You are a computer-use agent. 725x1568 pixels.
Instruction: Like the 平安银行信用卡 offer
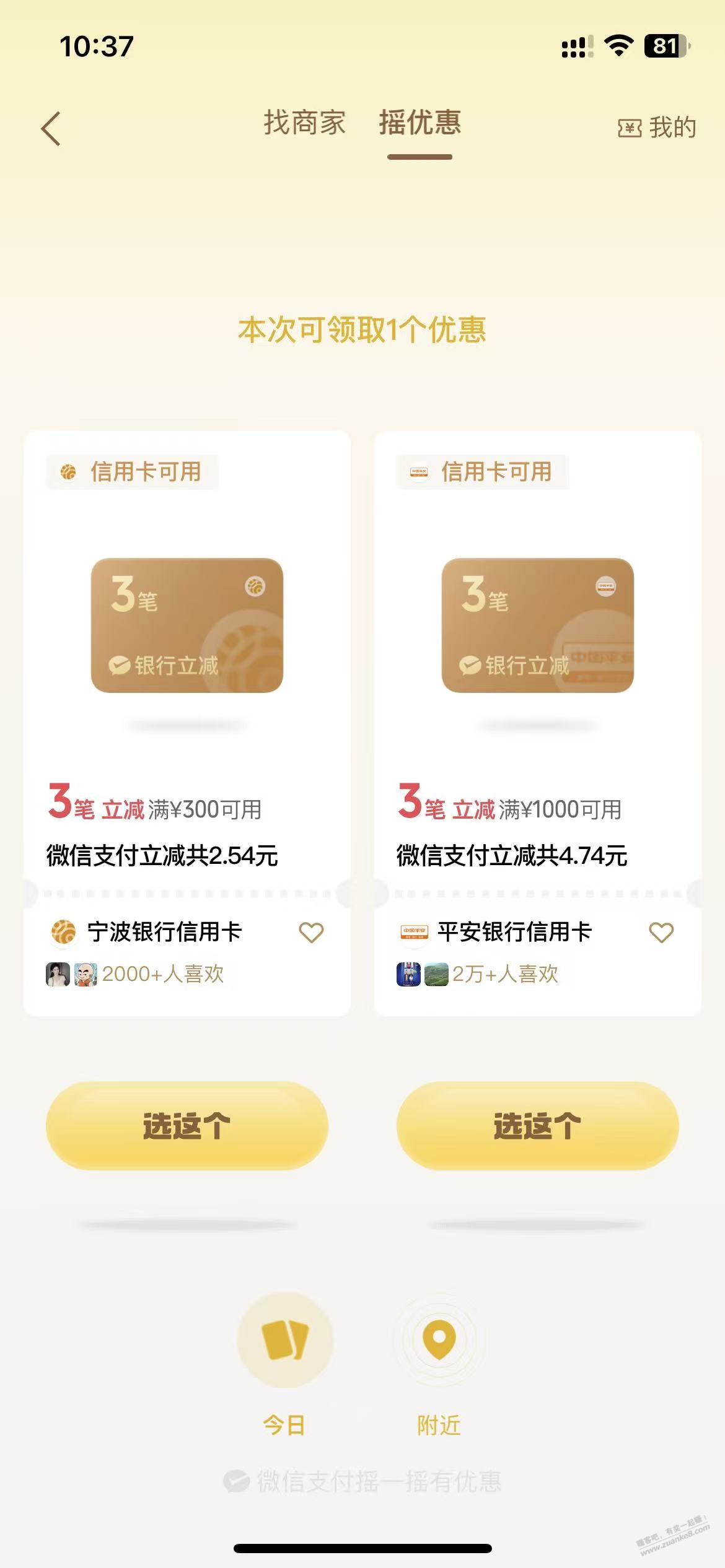[661, 932]
